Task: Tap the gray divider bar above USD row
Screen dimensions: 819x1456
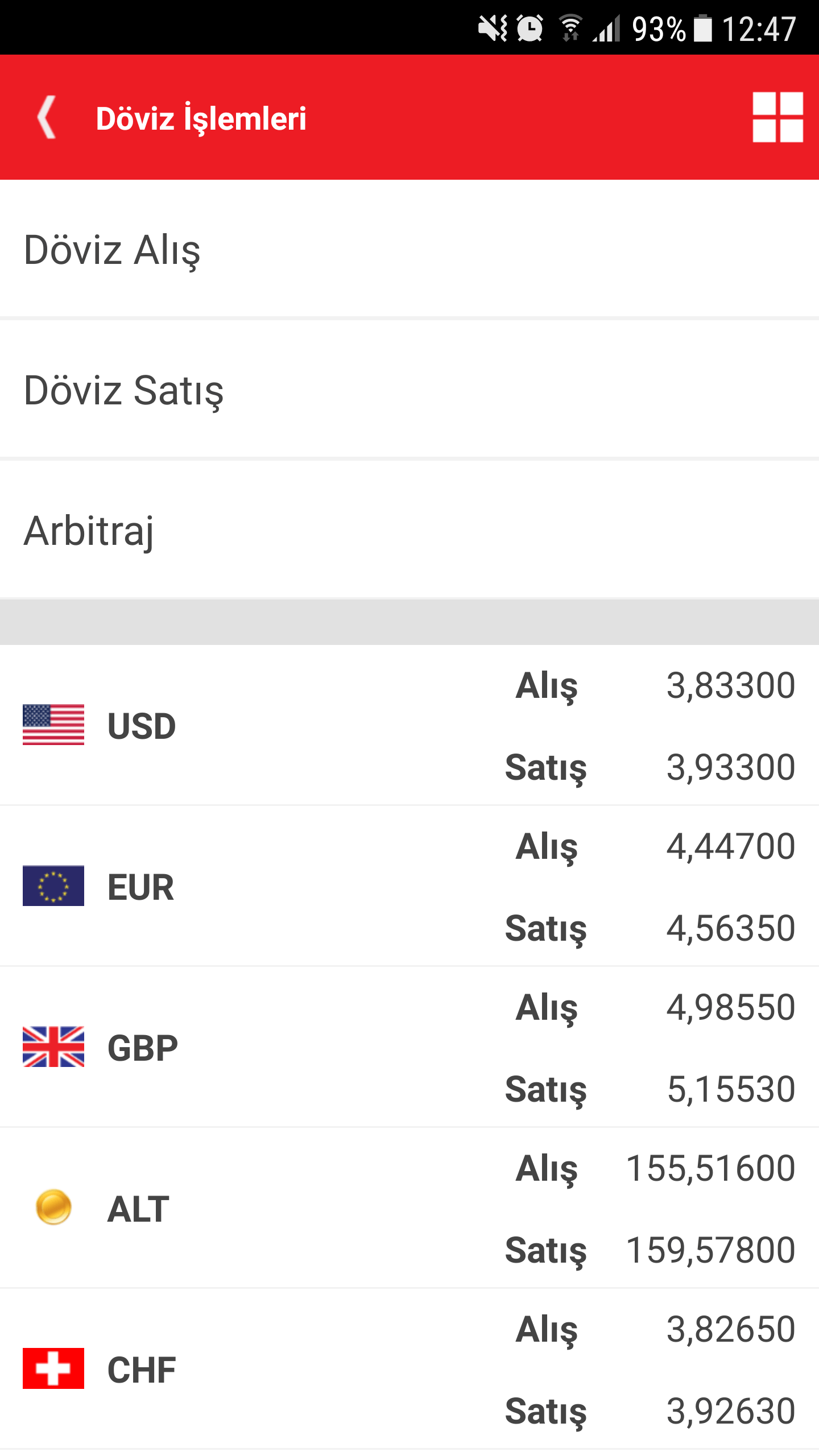Action: (409, 620)
